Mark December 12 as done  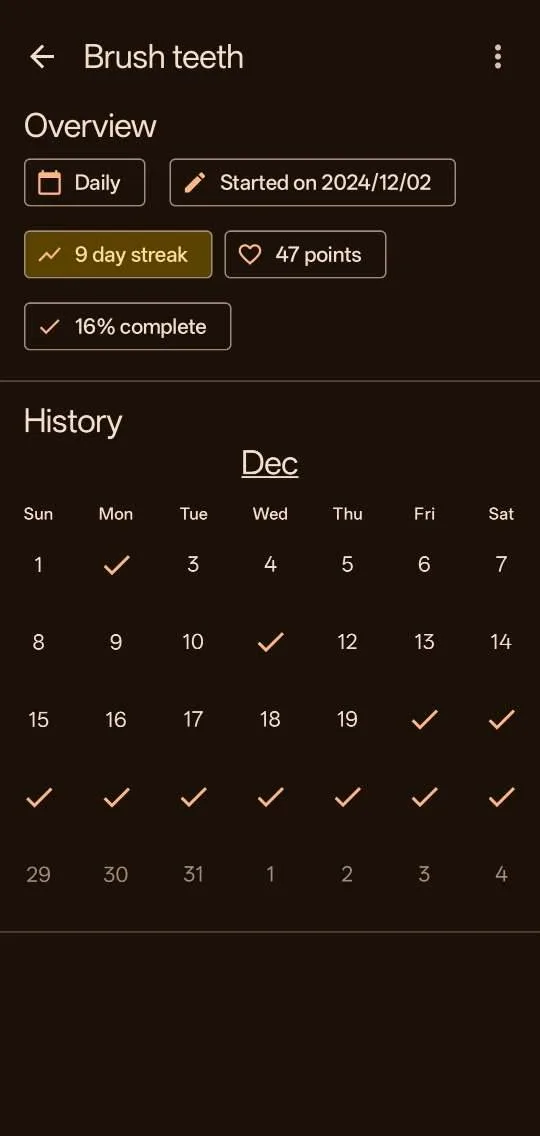347,642
